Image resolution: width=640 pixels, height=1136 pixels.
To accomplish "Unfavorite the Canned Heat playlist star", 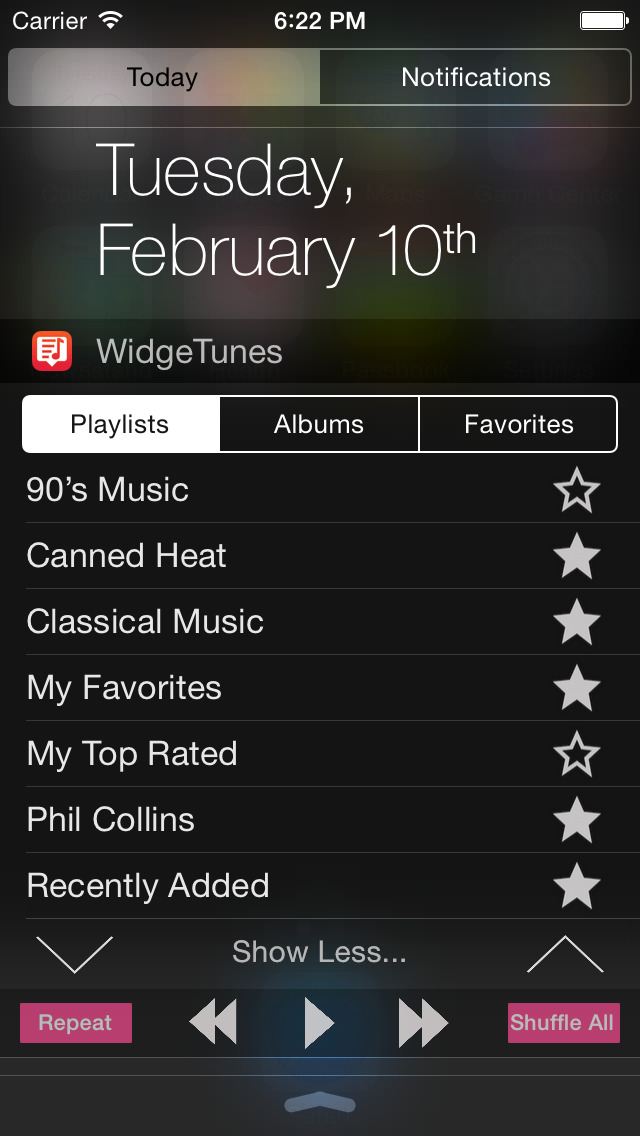I will click(577, 557).
